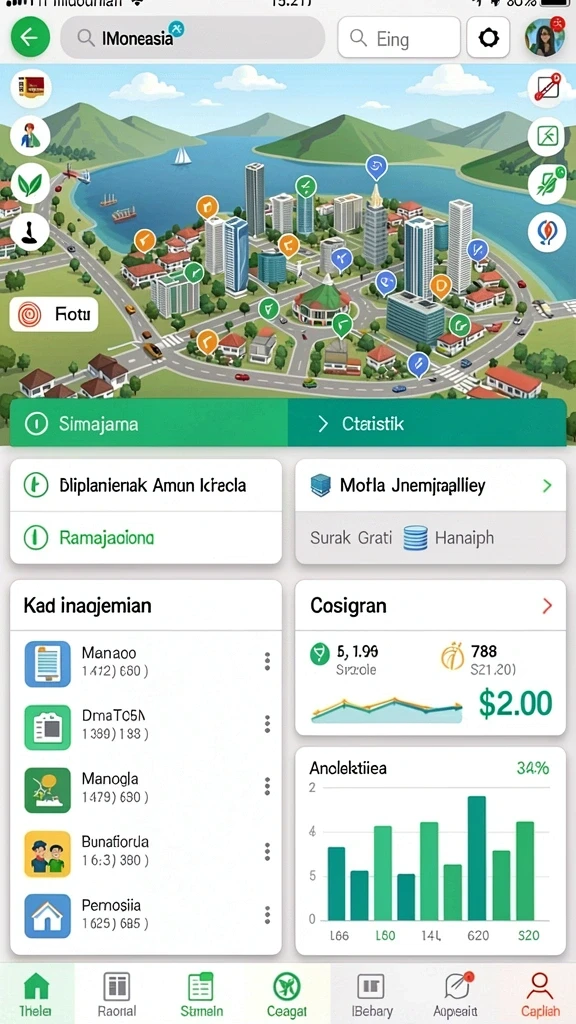Tap the Eing search box

click(x=399, y=38)
